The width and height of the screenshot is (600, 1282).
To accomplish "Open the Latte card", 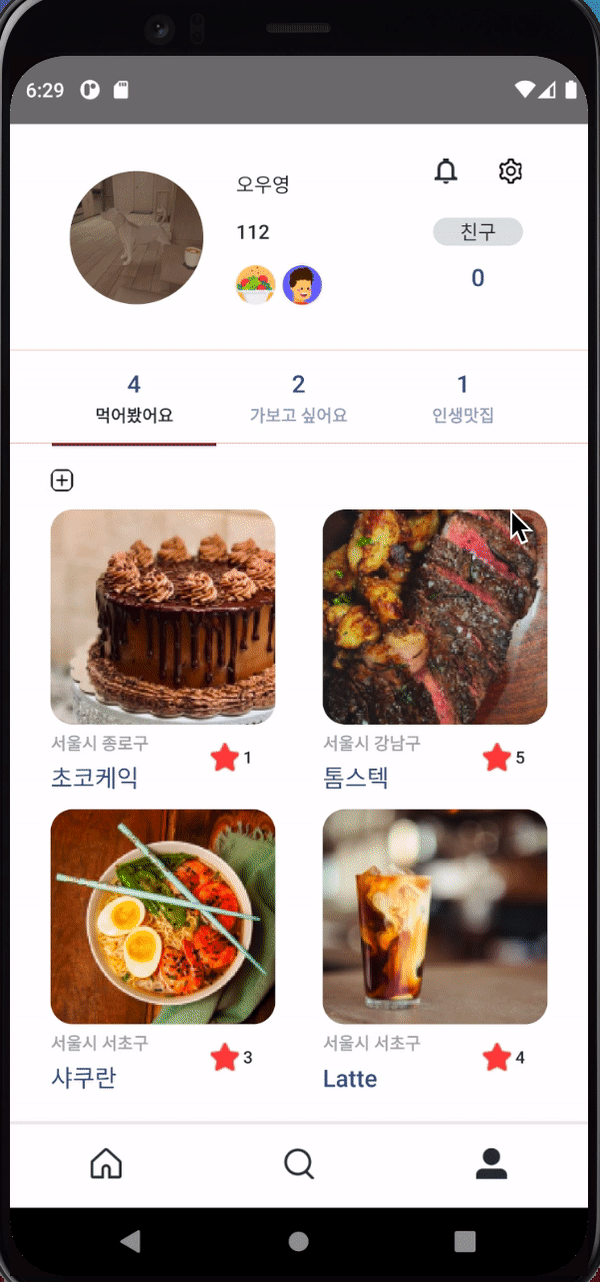I will point(435,916).
